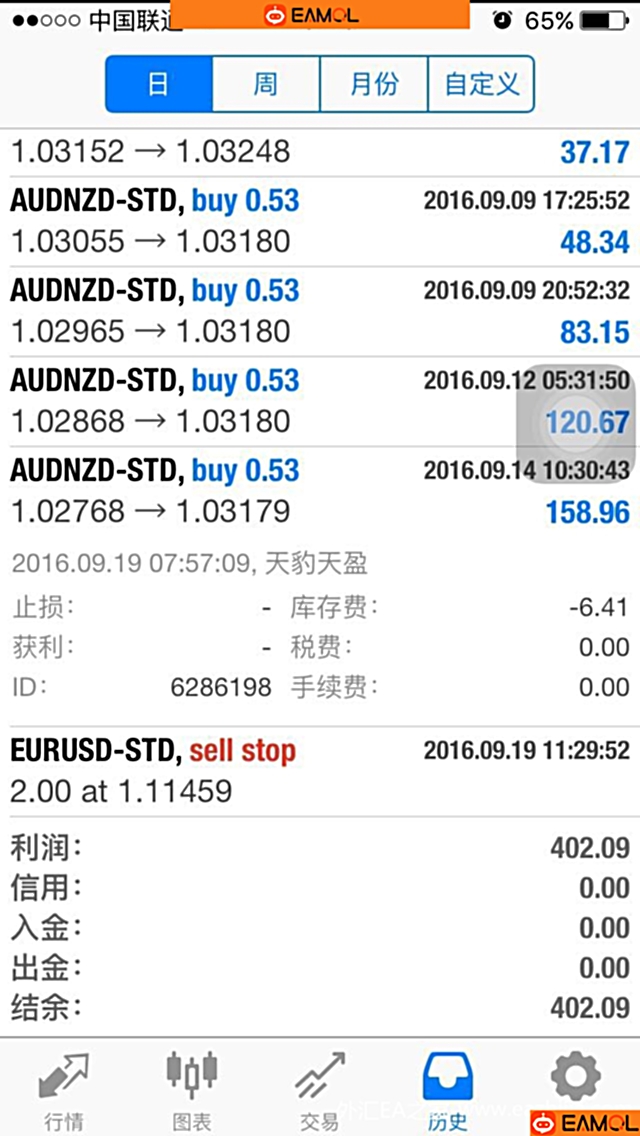Viewport: 640px width, 1136px height.
Task: Select the 日 (day) period segment
Action: (159, 84)
